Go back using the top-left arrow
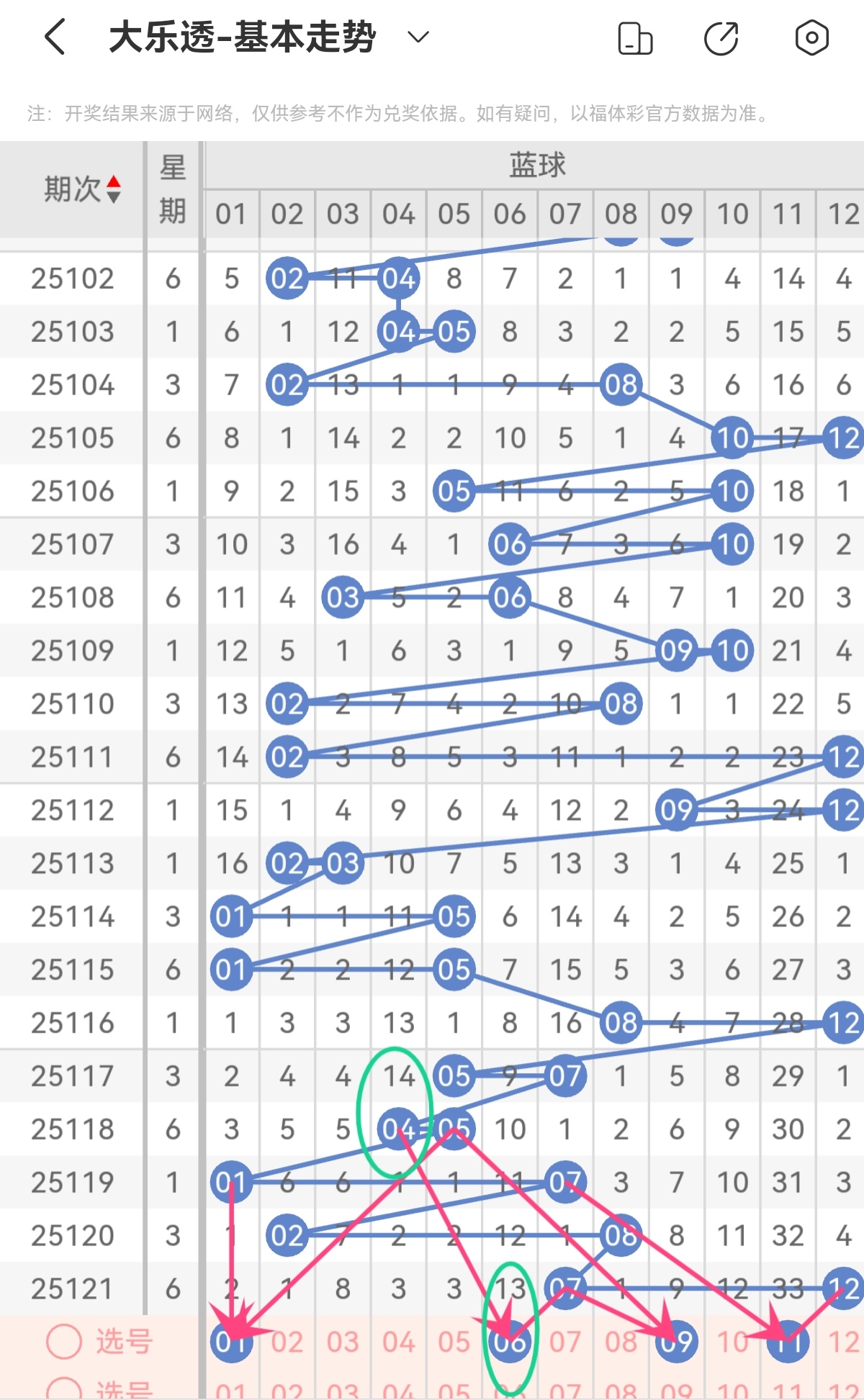Image resolution: width=864 pixels, height=1400 pixels. (55, 37)
